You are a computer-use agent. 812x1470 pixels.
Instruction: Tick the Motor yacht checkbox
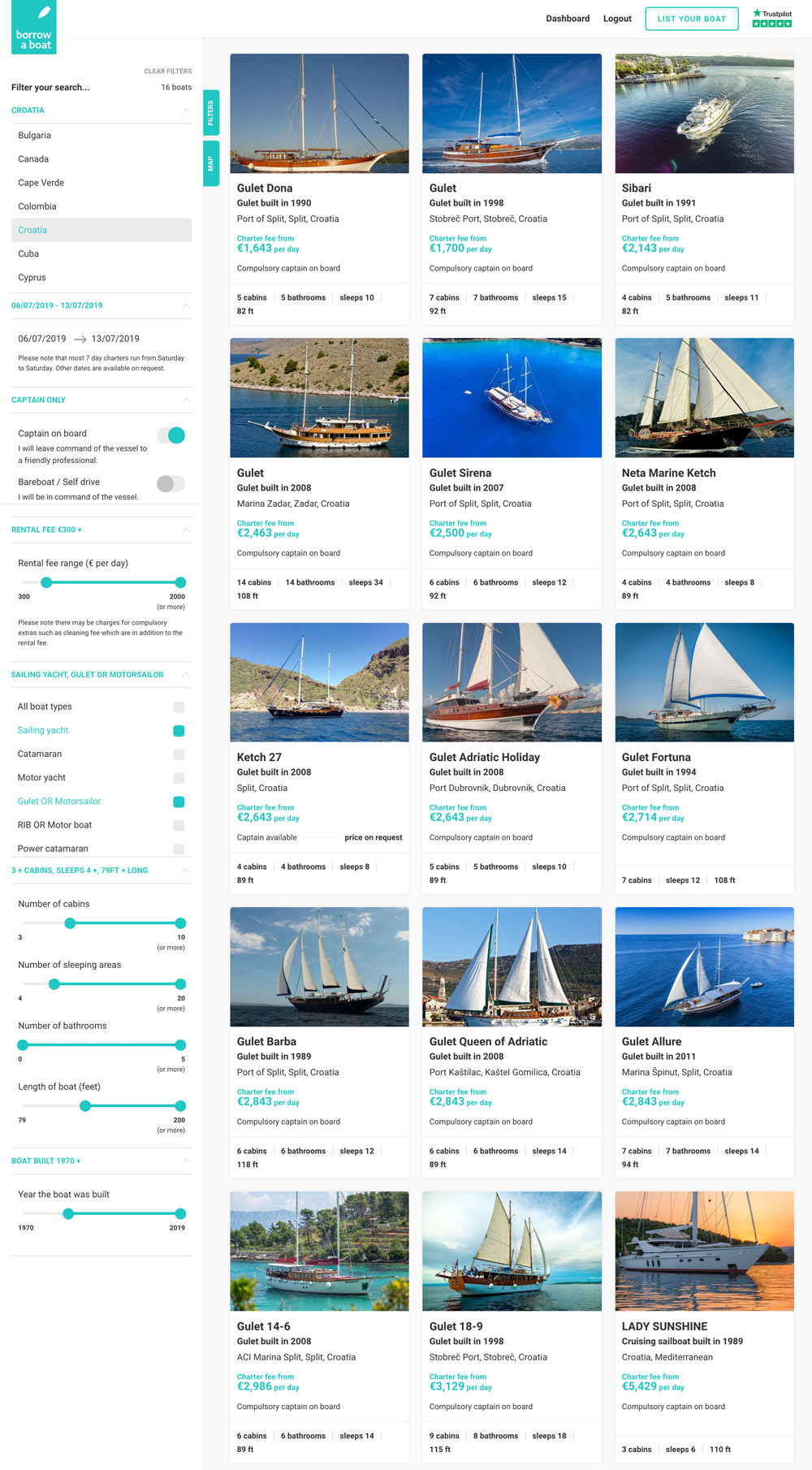click(179, 778)
